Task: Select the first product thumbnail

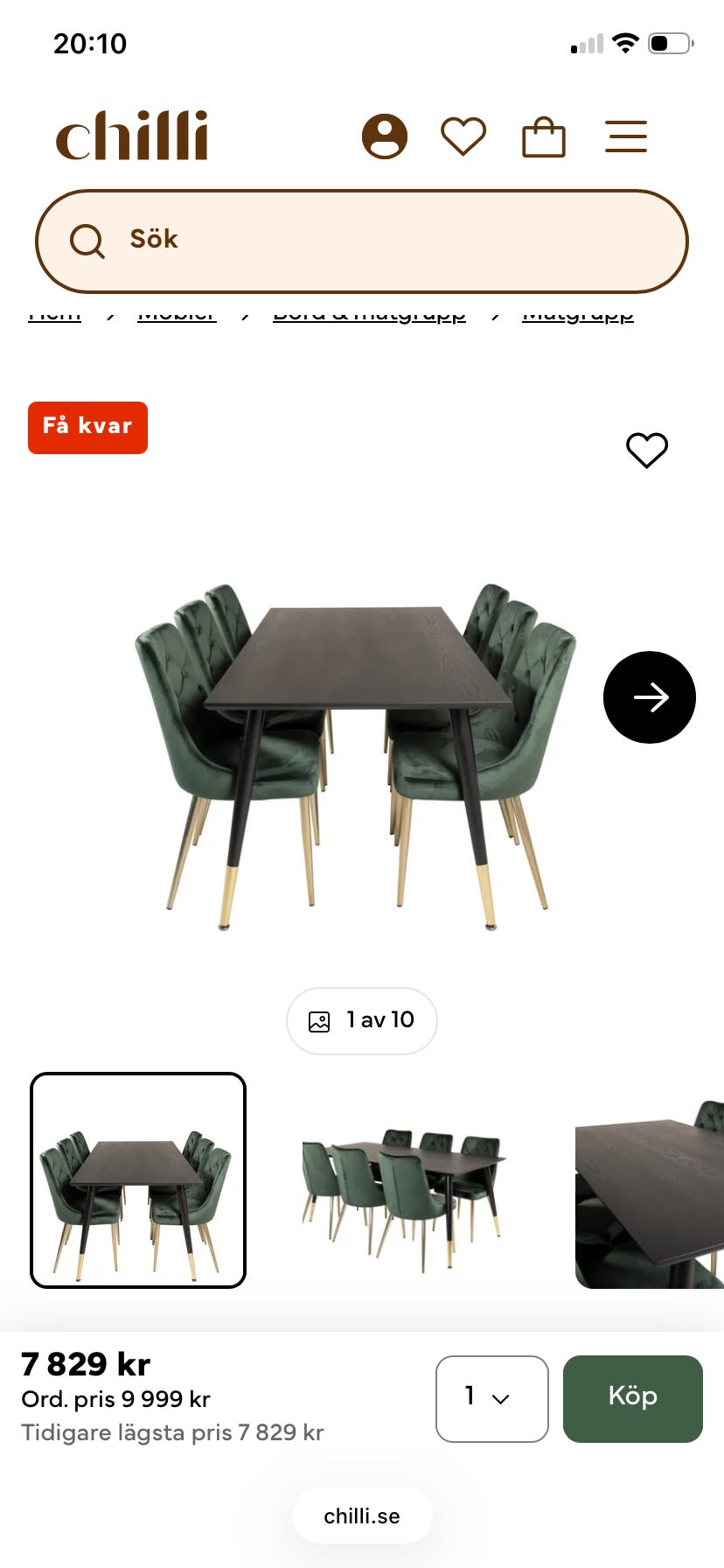Action: (x=138, y=1180)
